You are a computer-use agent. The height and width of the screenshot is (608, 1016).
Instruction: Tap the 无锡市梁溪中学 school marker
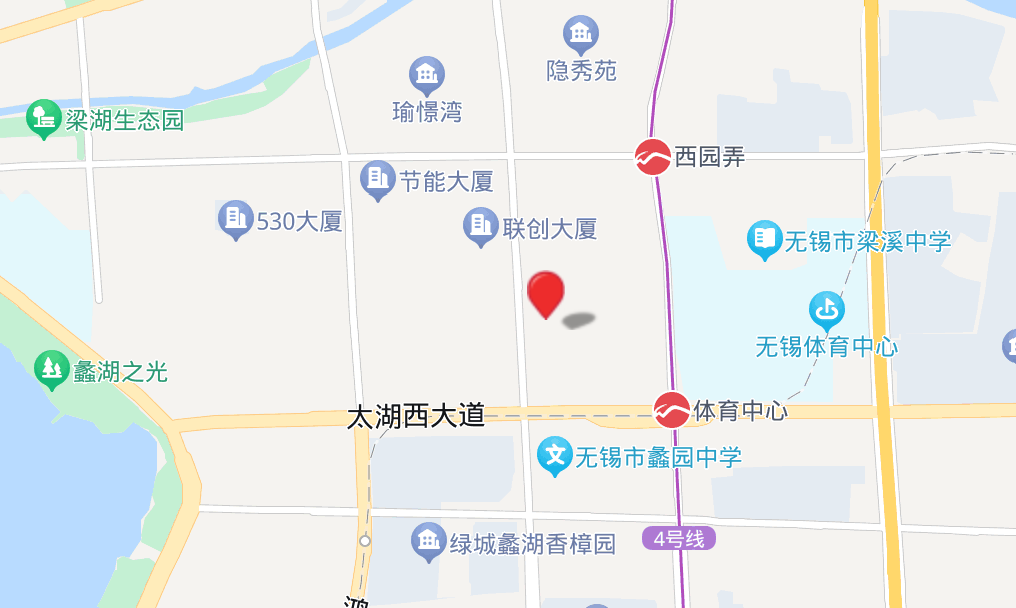point(765,239)
